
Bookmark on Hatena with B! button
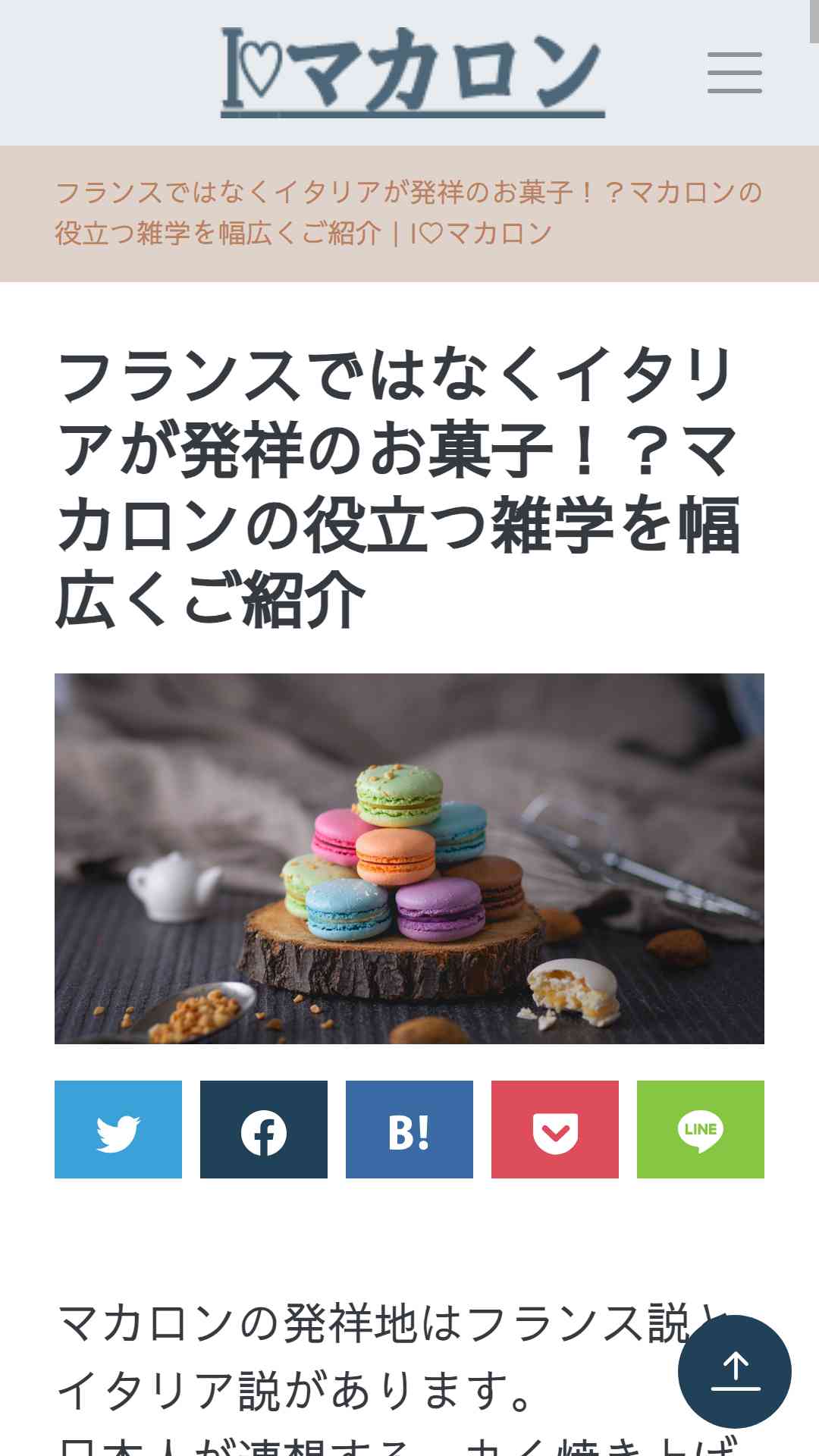click(x=409, y=1129)
